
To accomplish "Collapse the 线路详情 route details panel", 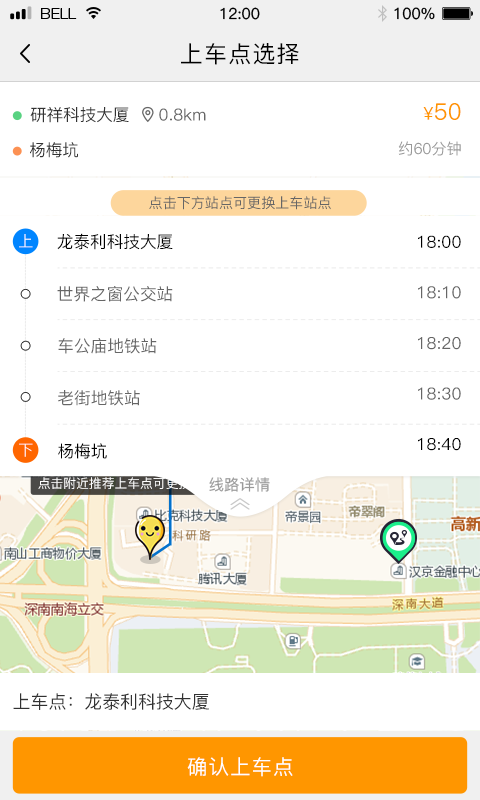I will (x=239, y=494).
